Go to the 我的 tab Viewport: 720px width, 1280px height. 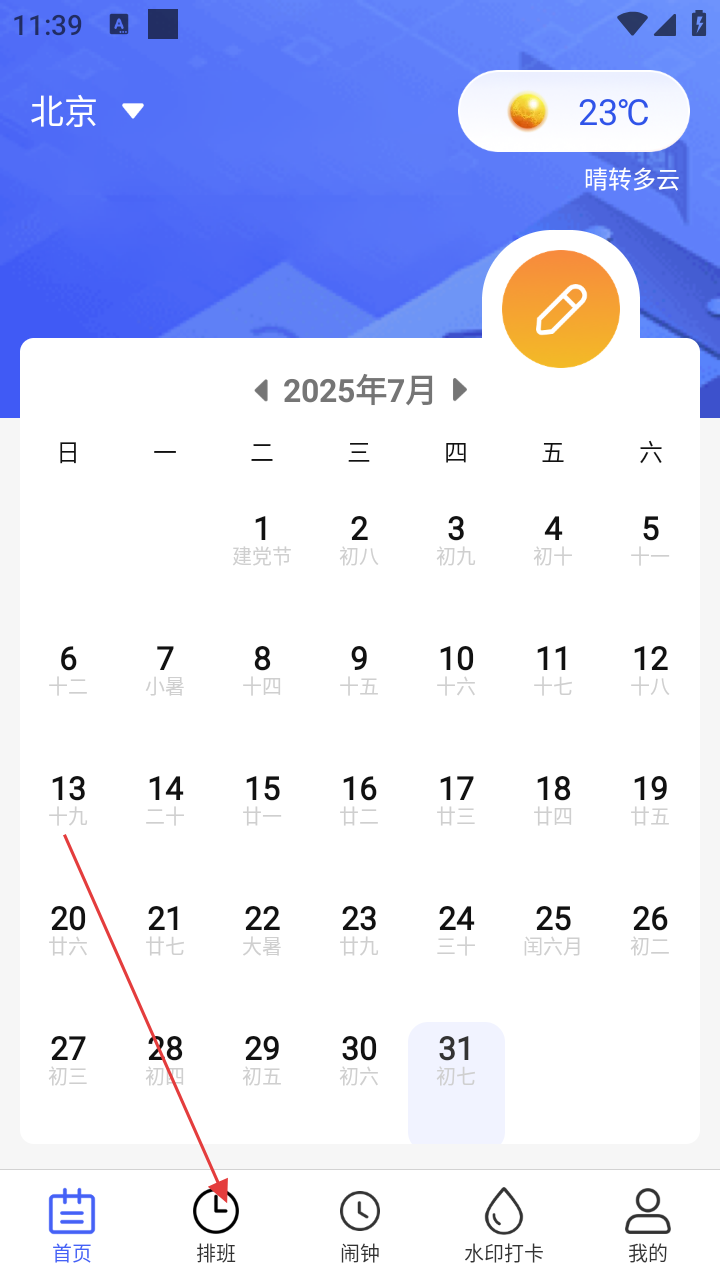coord(648,1225)
